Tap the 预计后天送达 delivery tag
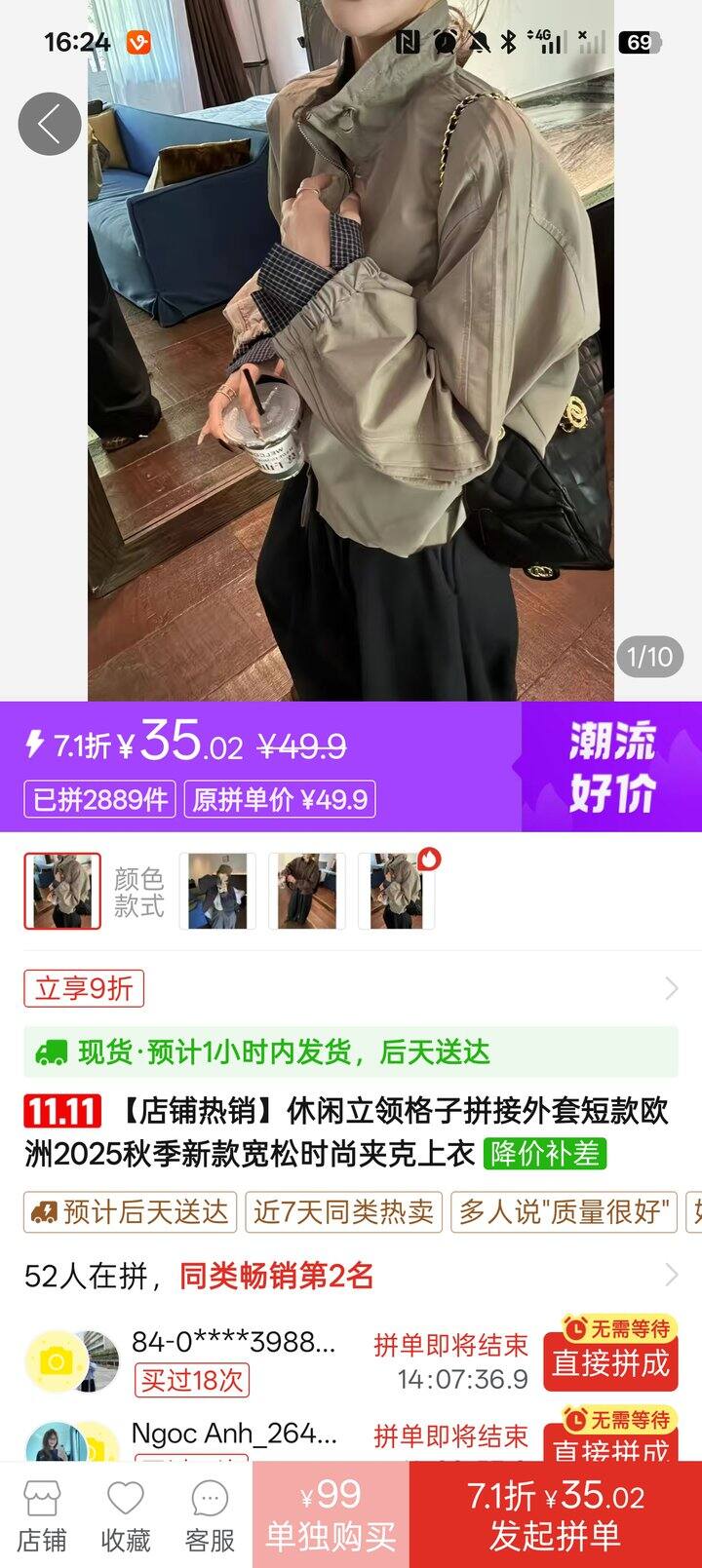The image size is (702, 1568). (x=131, y=1212)
